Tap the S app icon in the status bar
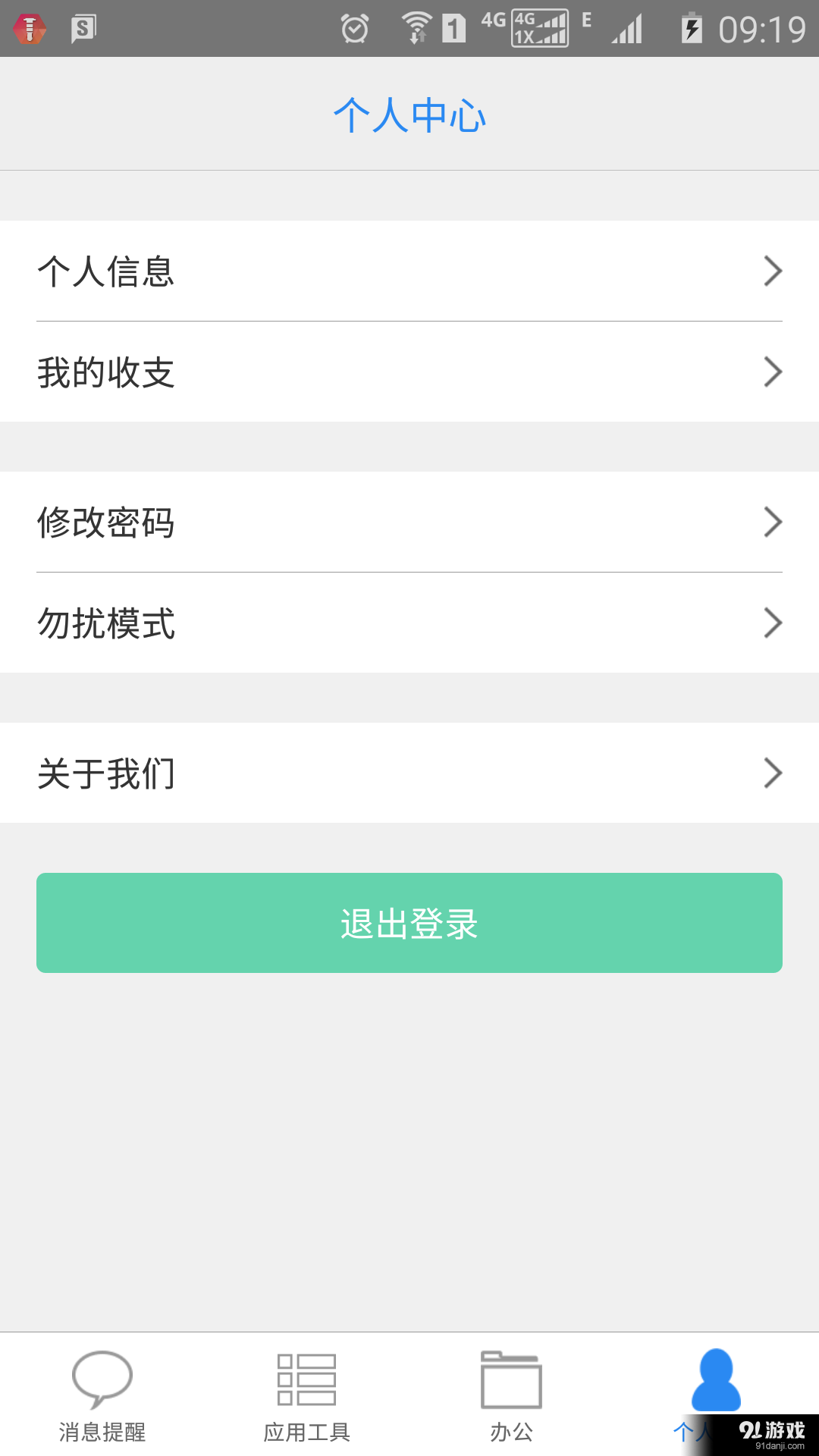Screen dimensions: 819x1456 [83, 27]
